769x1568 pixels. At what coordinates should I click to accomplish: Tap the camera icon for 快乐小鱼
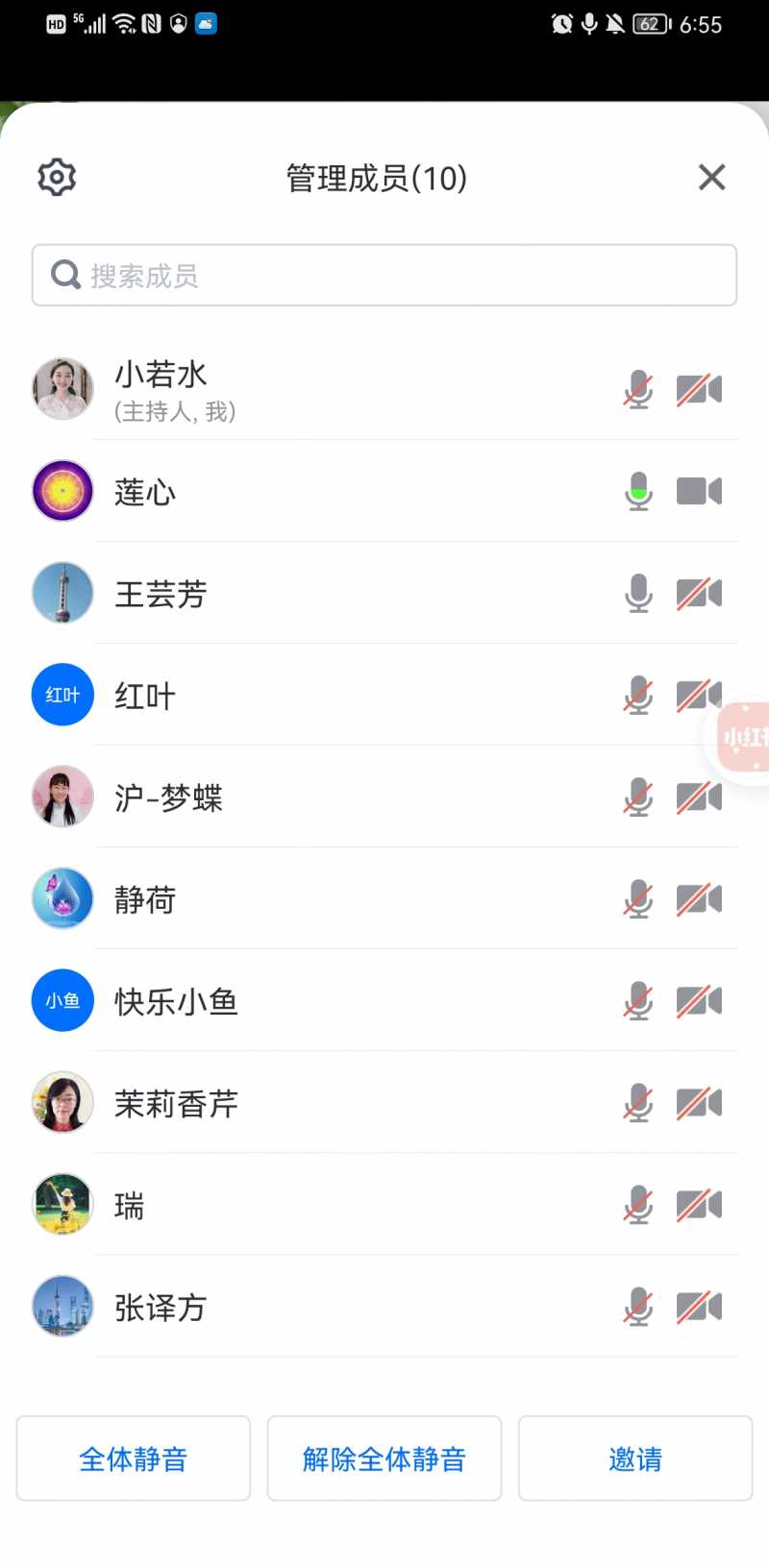pos(699,1001)
